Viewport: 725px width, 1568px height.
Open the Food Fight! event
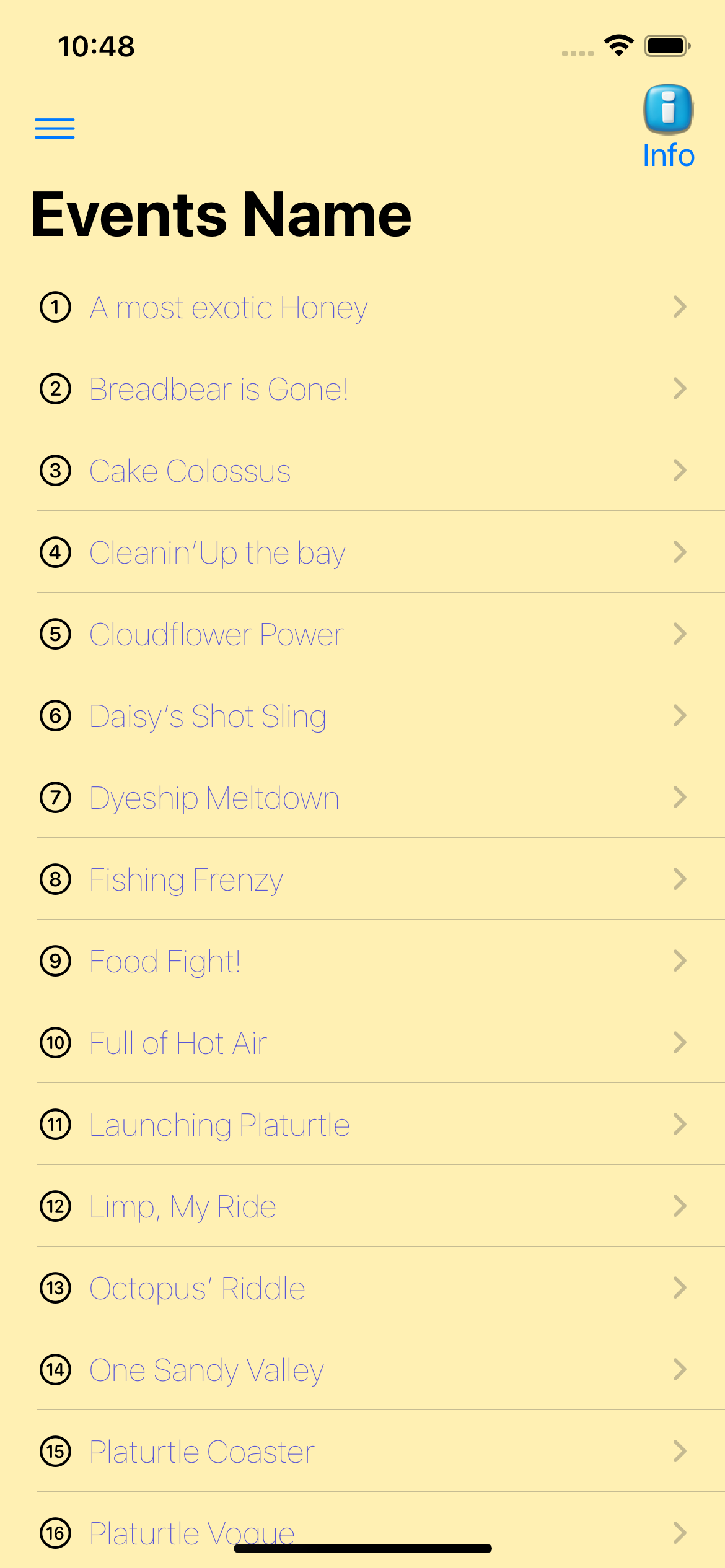[x=362, y=962]
